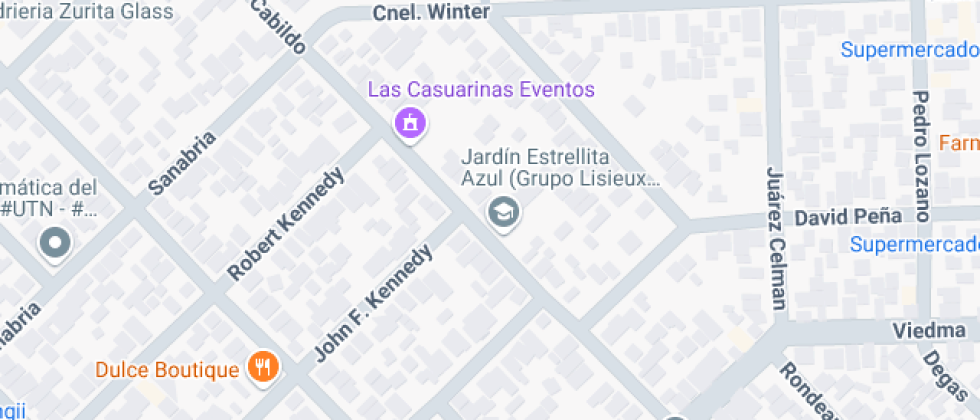Open the grey #UTN place marker
The width and height of the screenshot is (980, 420).
(55, 244)
